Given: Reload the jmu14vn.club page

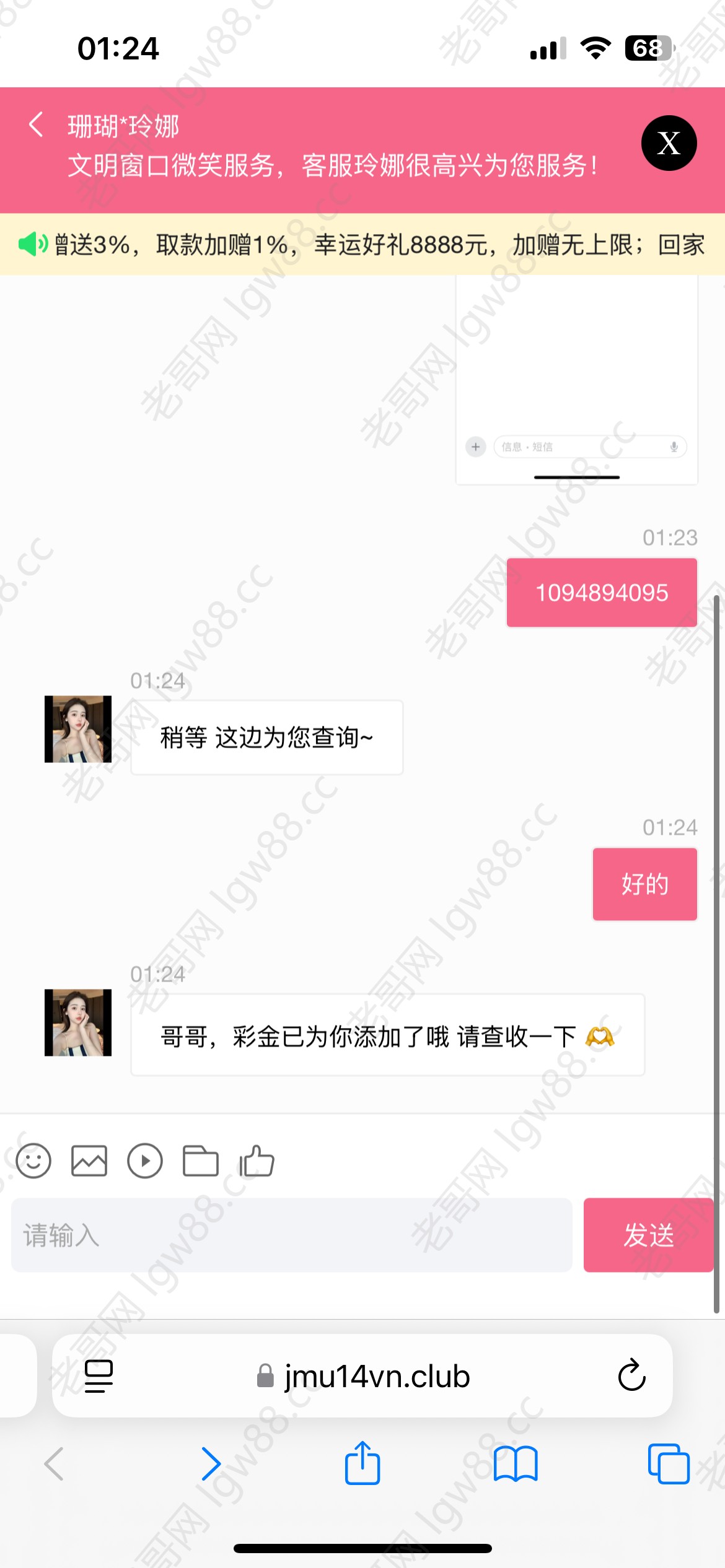Looking at the screenshot, I should coord(631,1376).
